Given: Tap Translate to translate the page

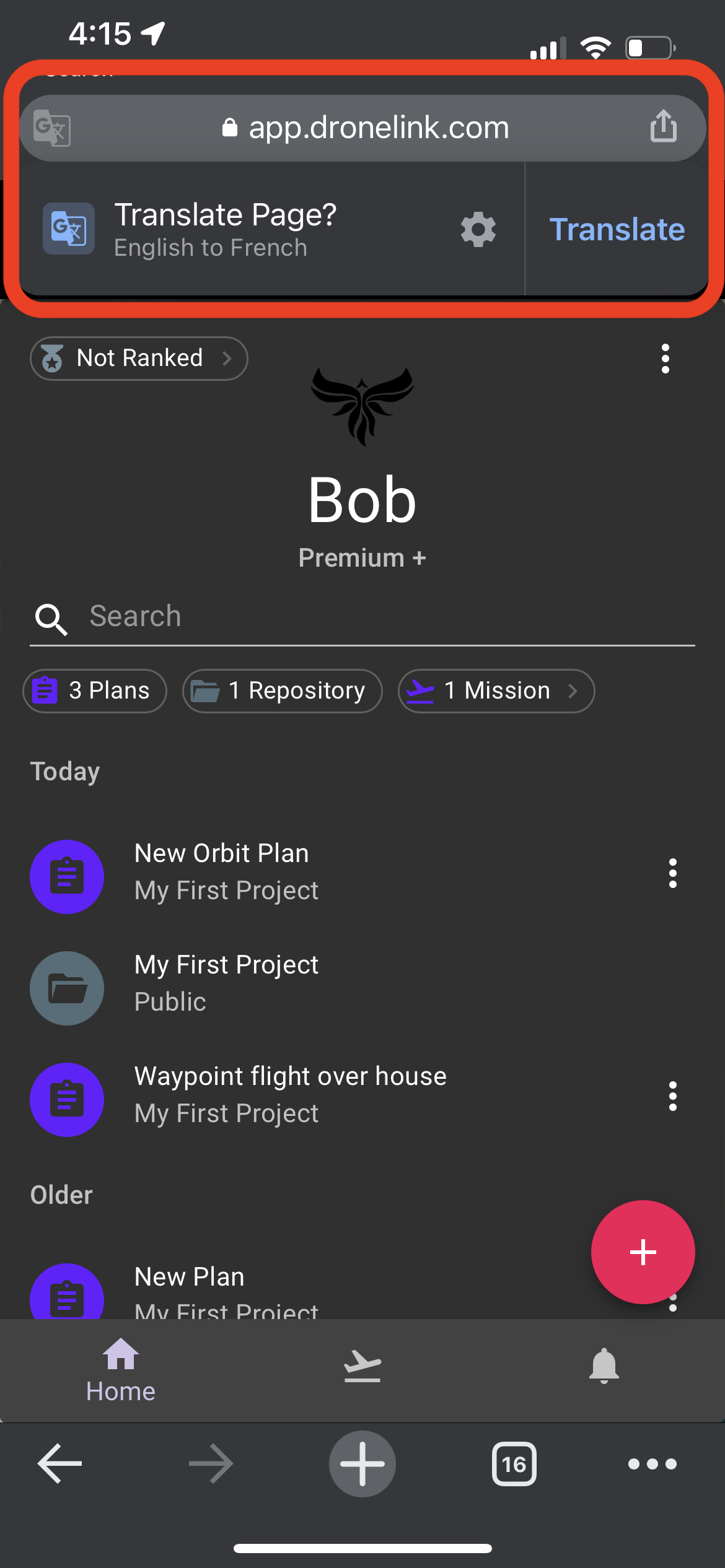Looking at the screenshot, I should 617,230.
